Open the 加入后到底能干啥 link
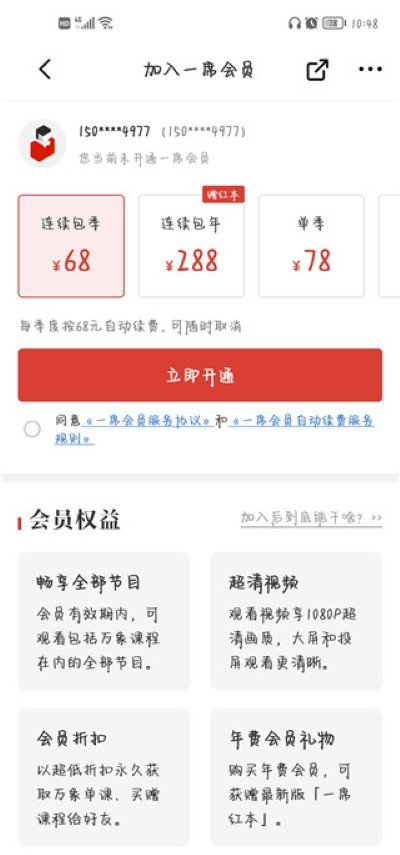The width and height of the screenshot is (400, 855). (311, 518)
